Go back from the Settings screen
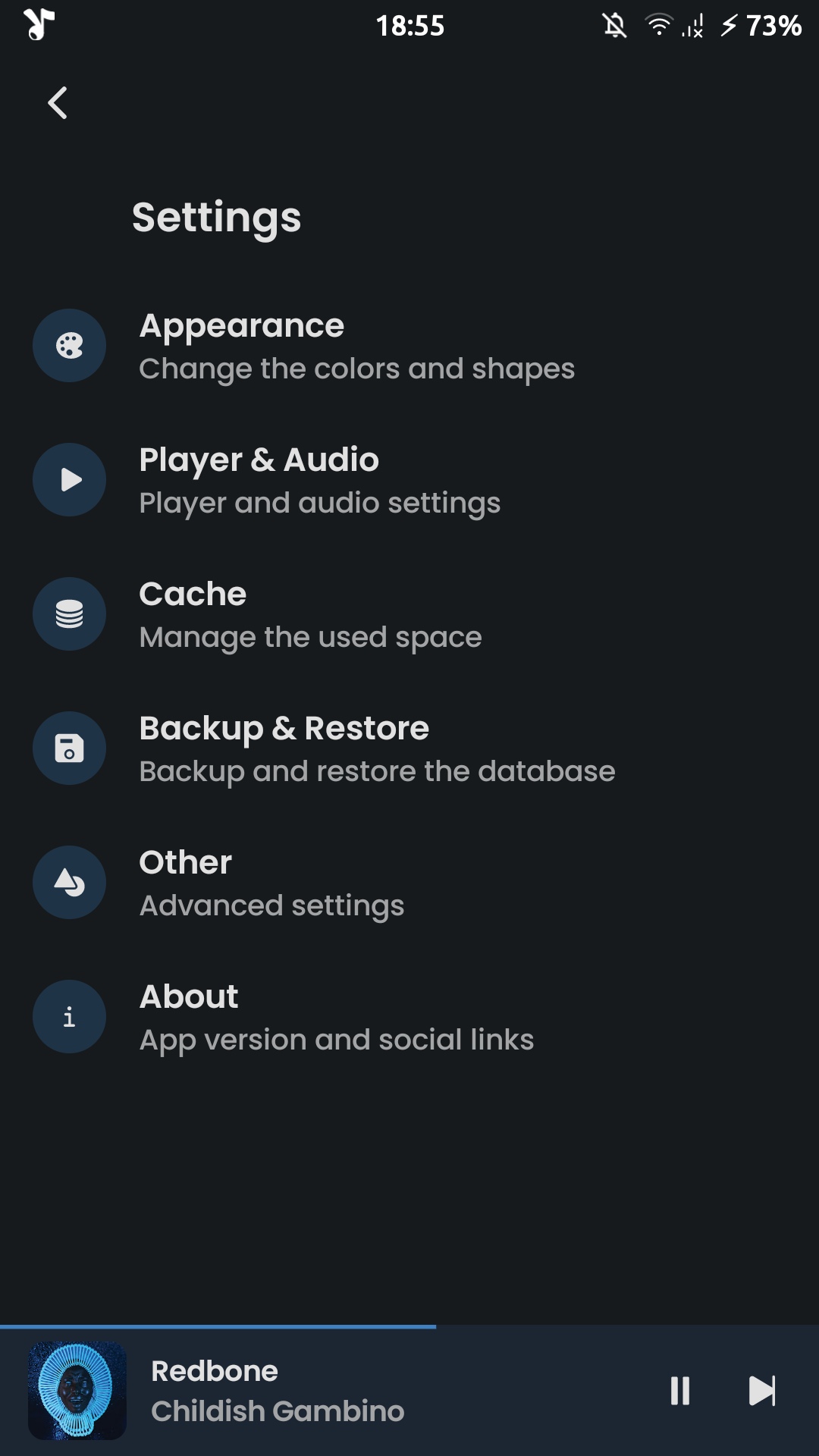This screenshot has height=1456, width=819. pos(58,103)
